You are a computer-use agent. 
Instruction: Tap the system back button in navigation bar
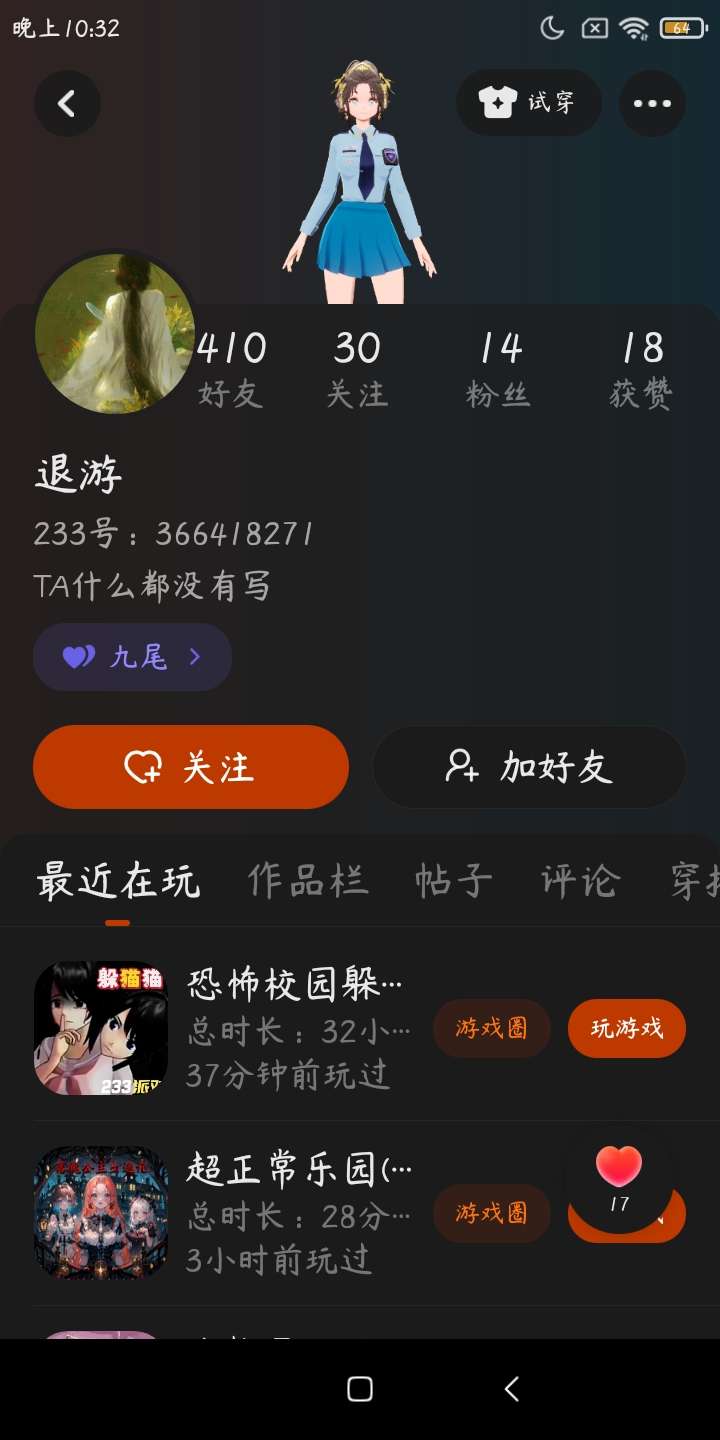(x=511, y=1389)
